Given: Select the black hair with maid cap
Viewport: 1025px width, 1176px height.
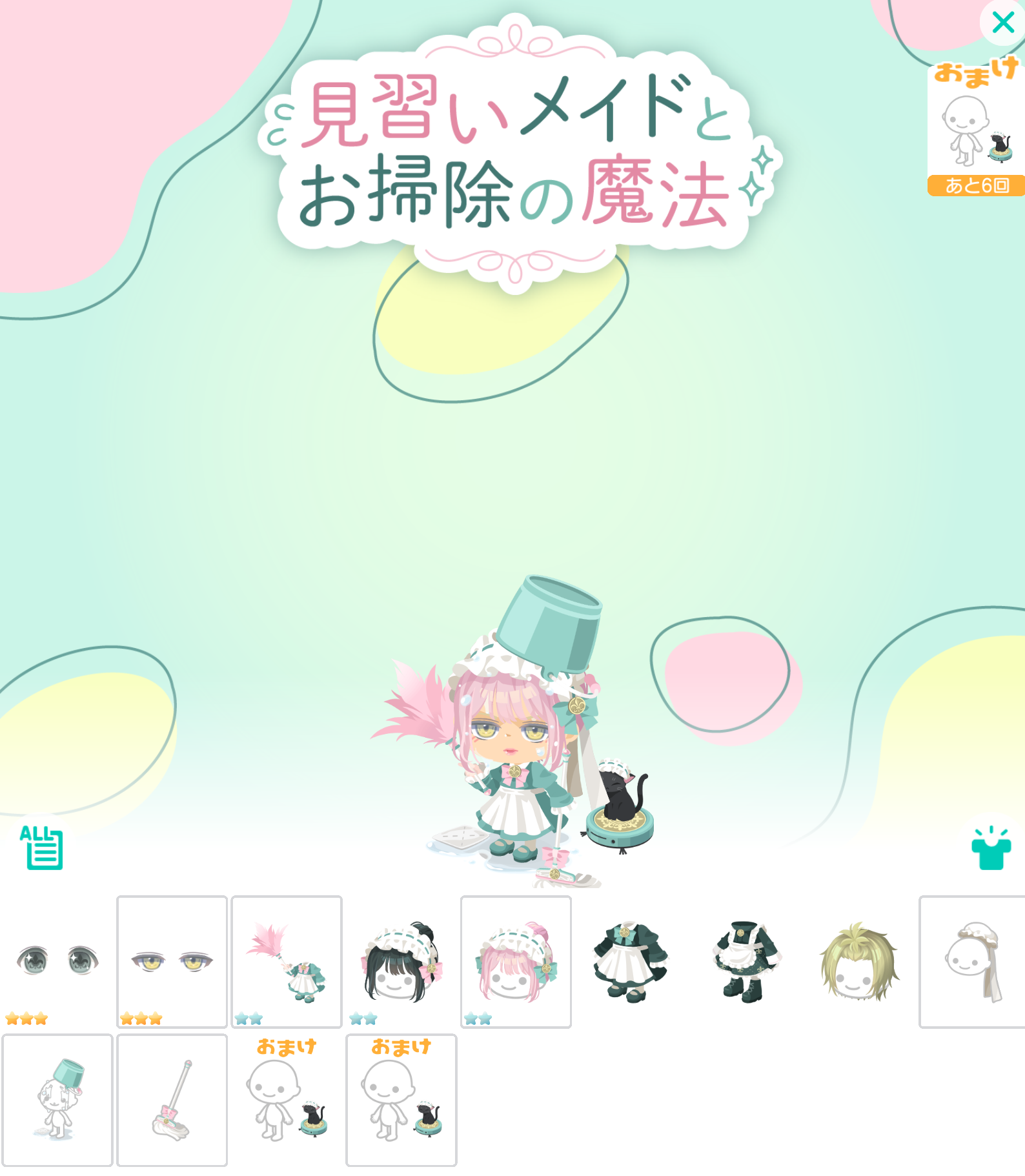Looking at the screenshot, I should tap(401, 961).
